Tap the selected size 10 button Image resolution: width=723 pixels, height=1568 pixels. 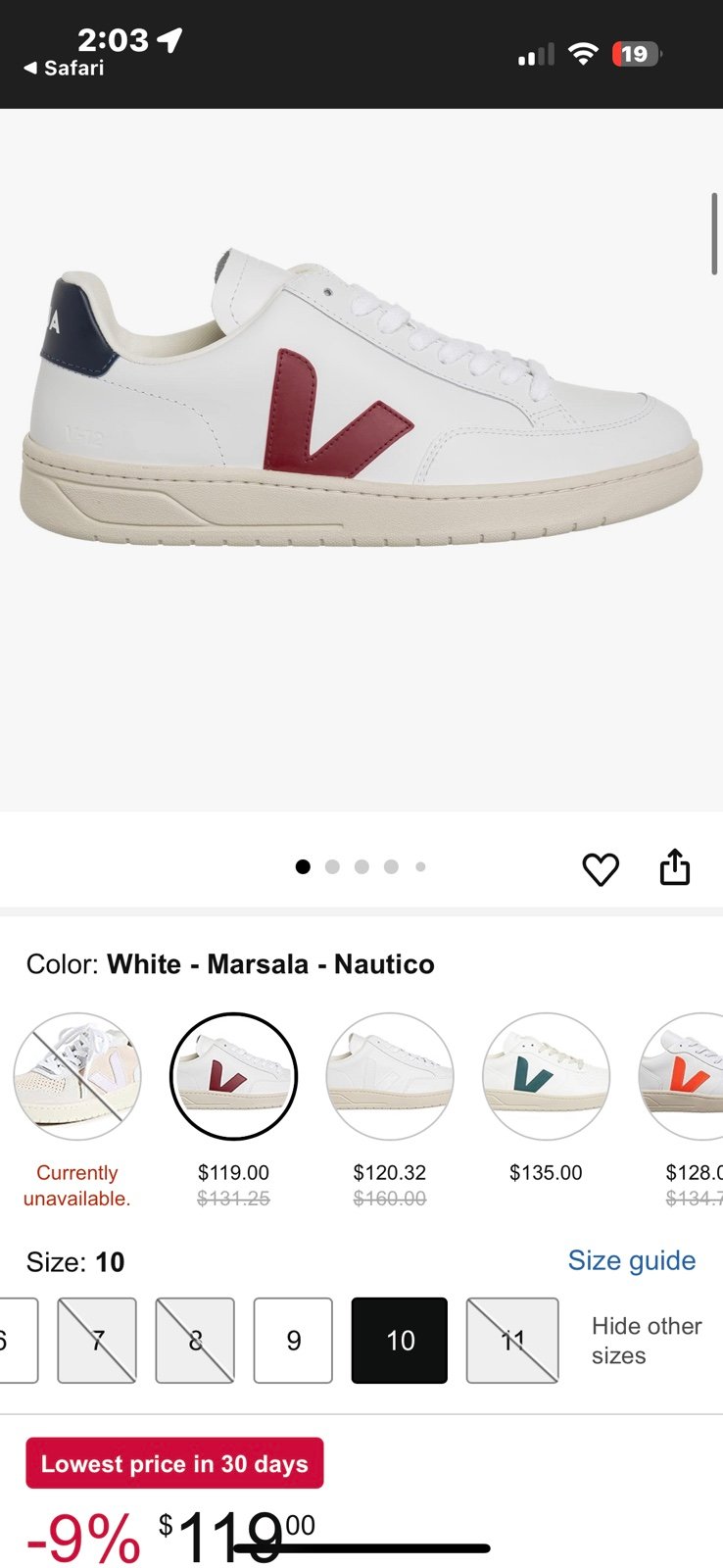coord(400,1341)
